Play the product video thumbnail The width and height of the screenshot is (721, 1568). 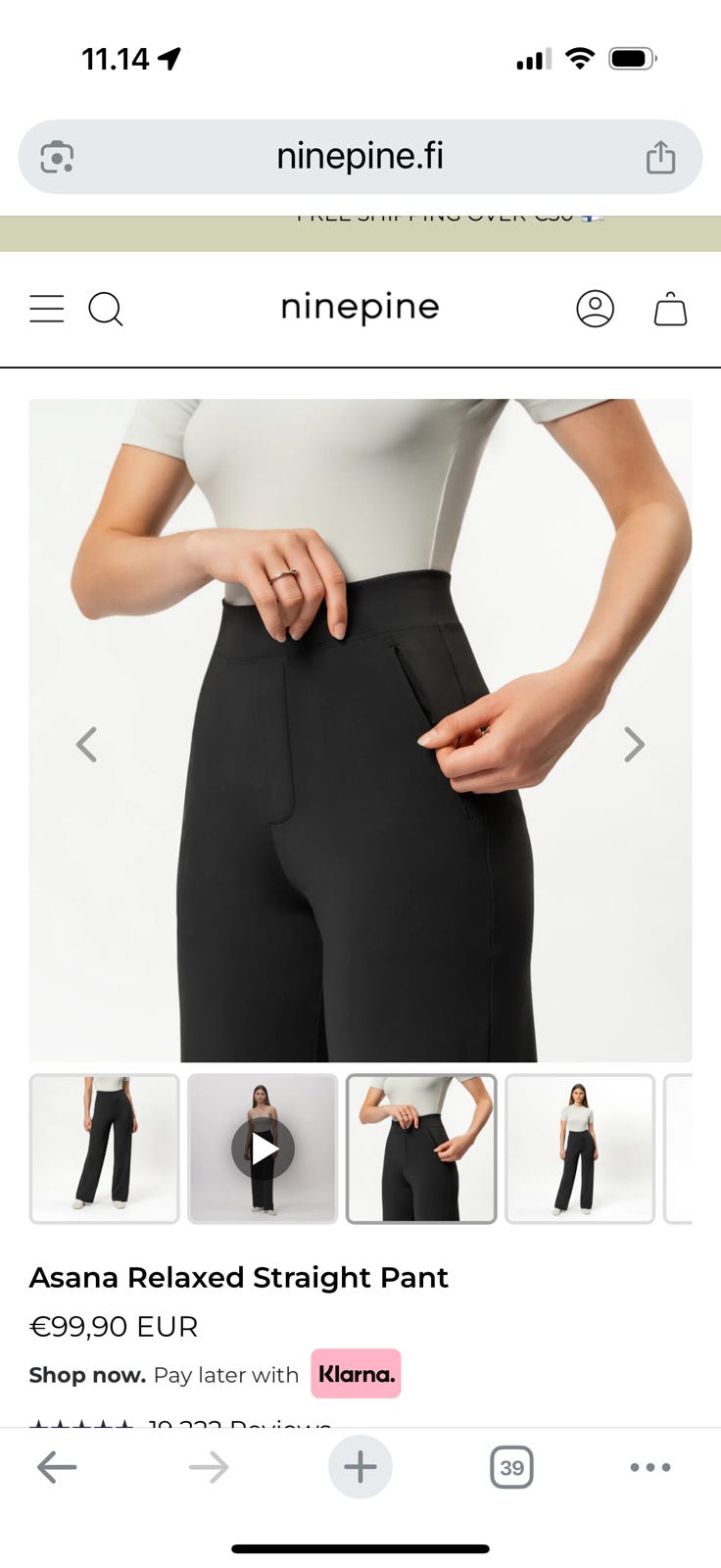[263, 1149]
